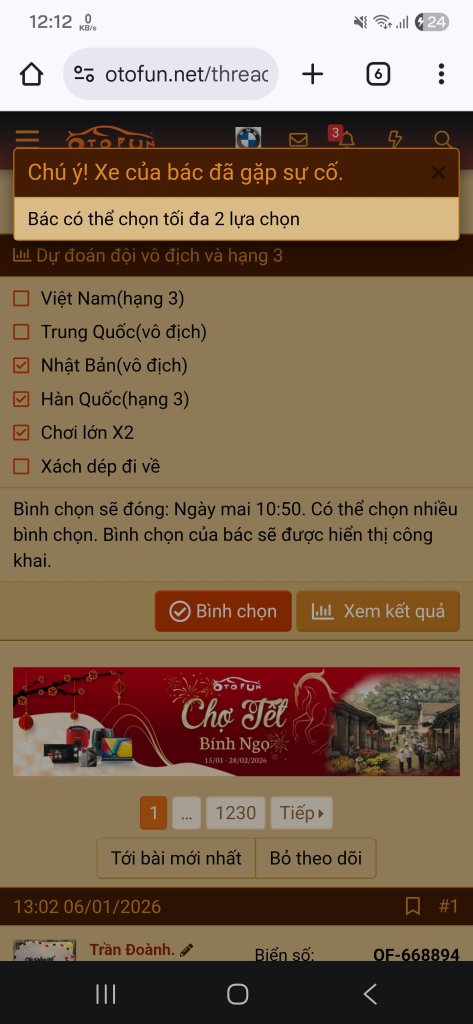Go back with the system back button
Viewport: 473px width, 1024px height.
(x=370, y=994)
